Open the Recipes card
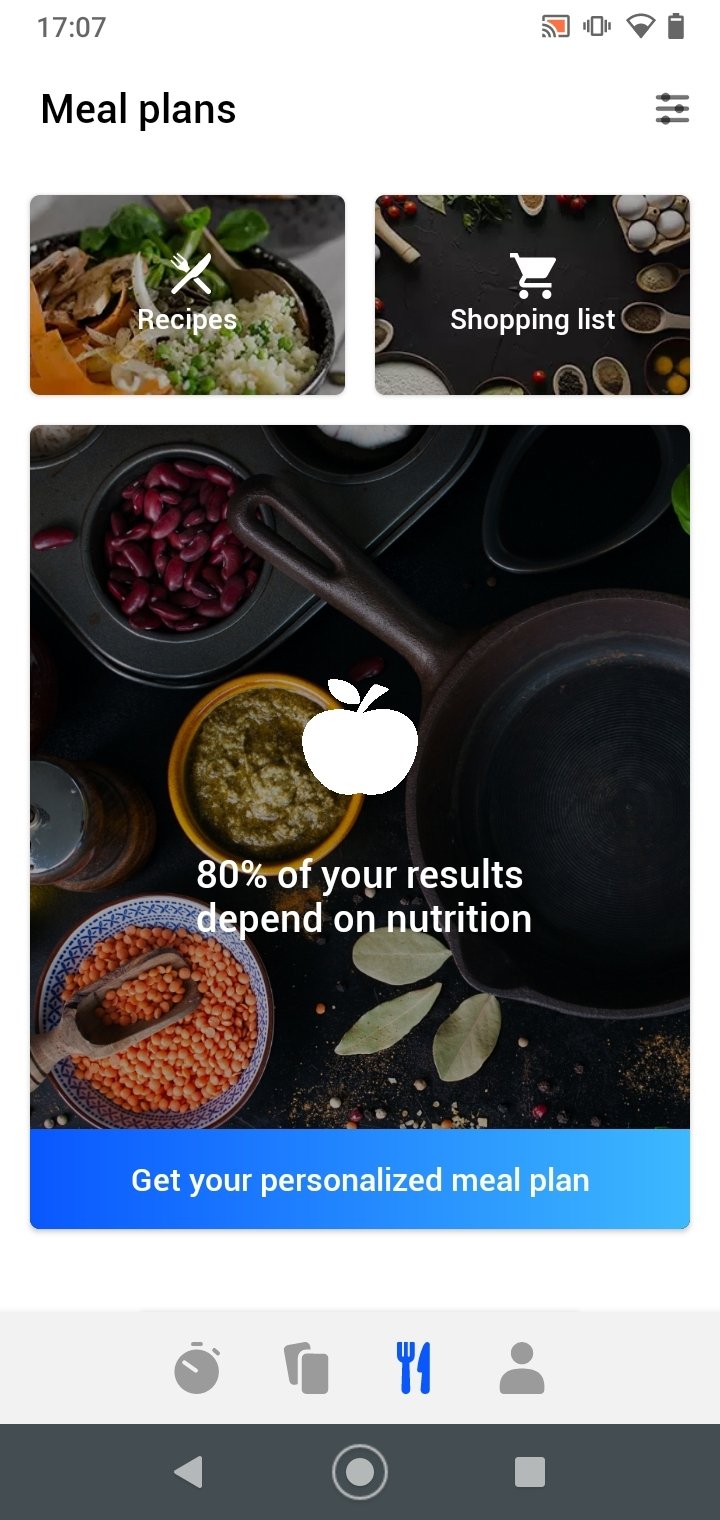Viewport: 720px width, 1520px height. 187,295
